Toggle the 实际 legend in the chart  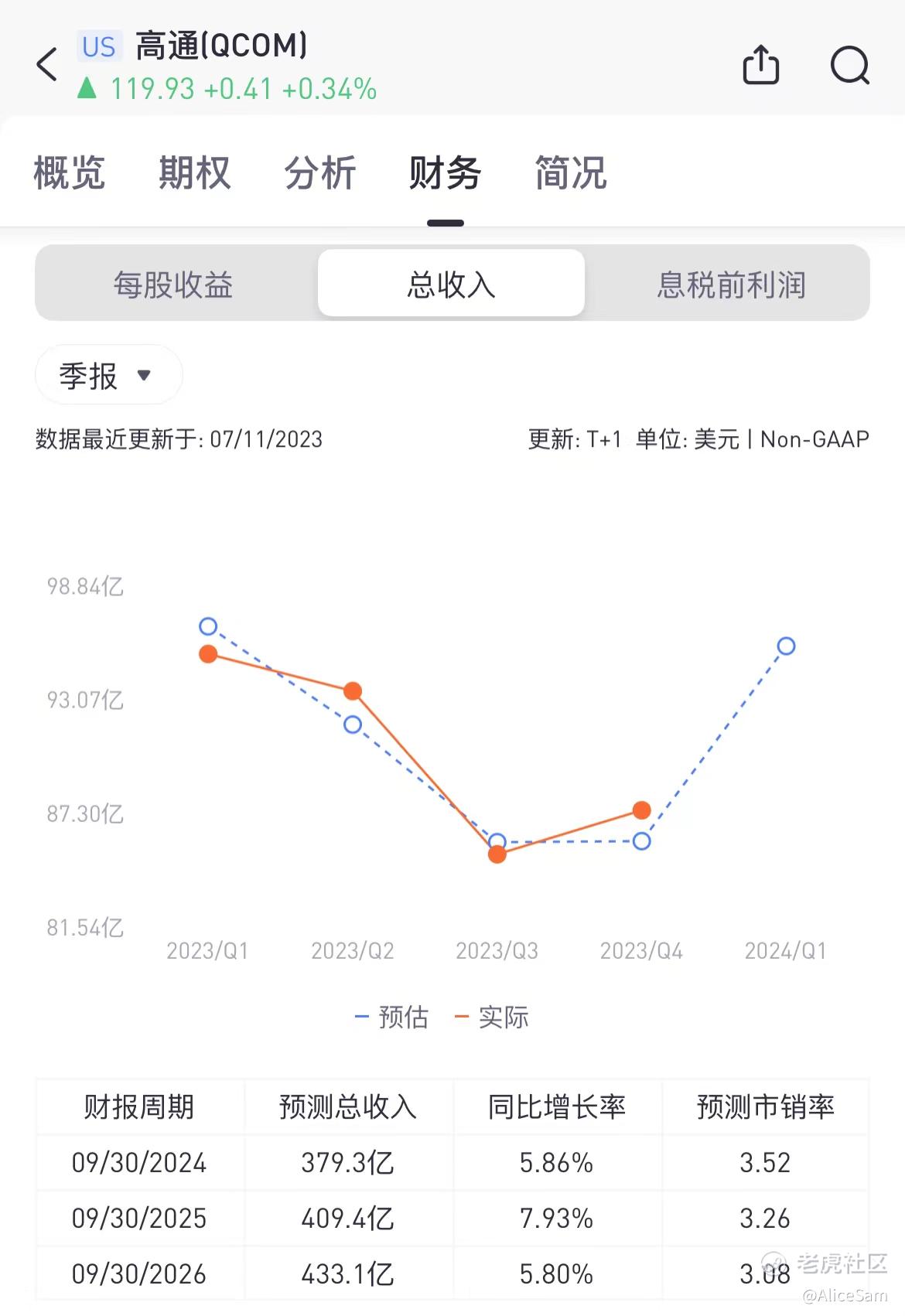click(503, 1016)
